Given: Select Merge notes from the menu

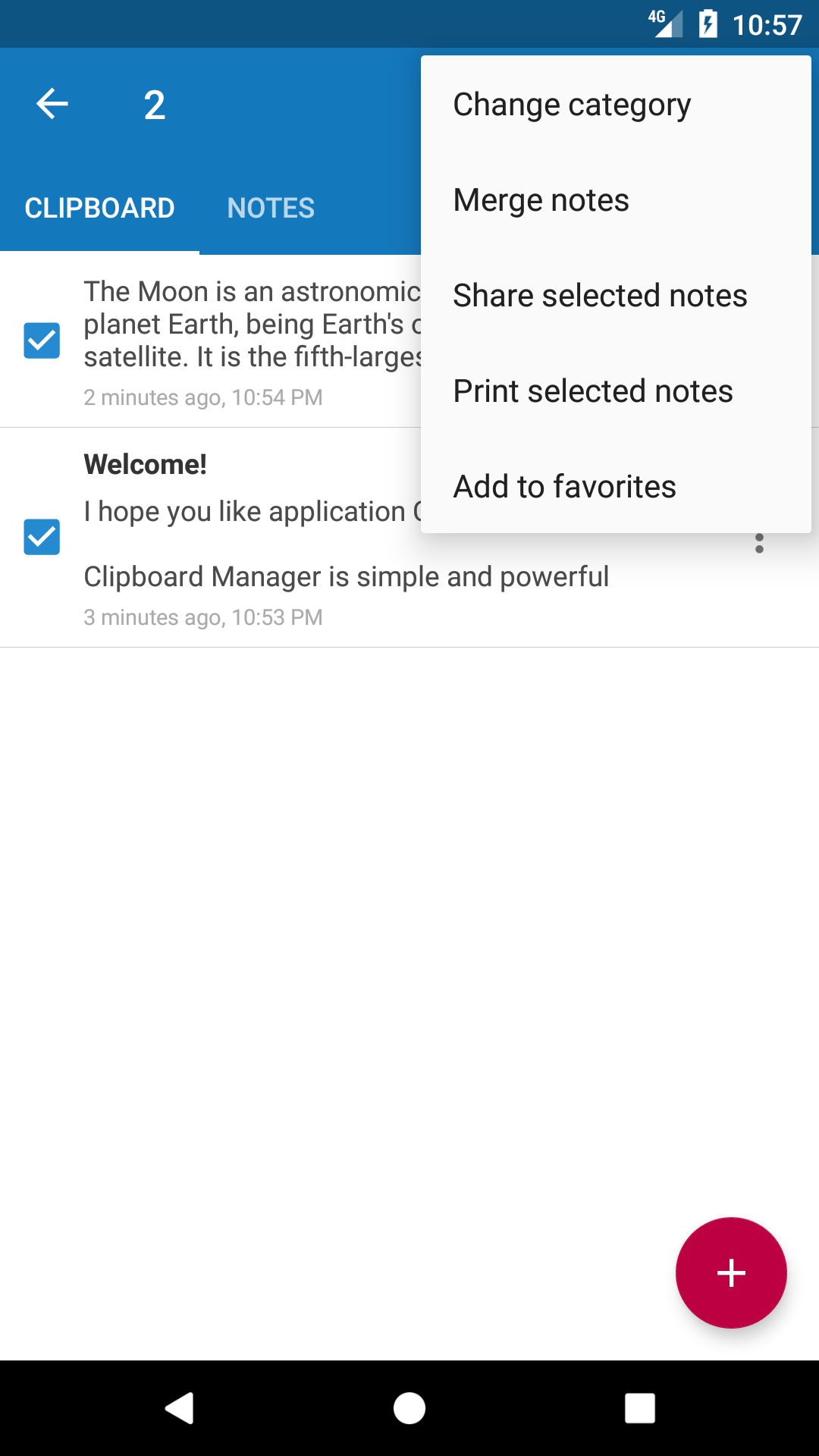Looking at the screenshot, I should [x=540, y=199].
